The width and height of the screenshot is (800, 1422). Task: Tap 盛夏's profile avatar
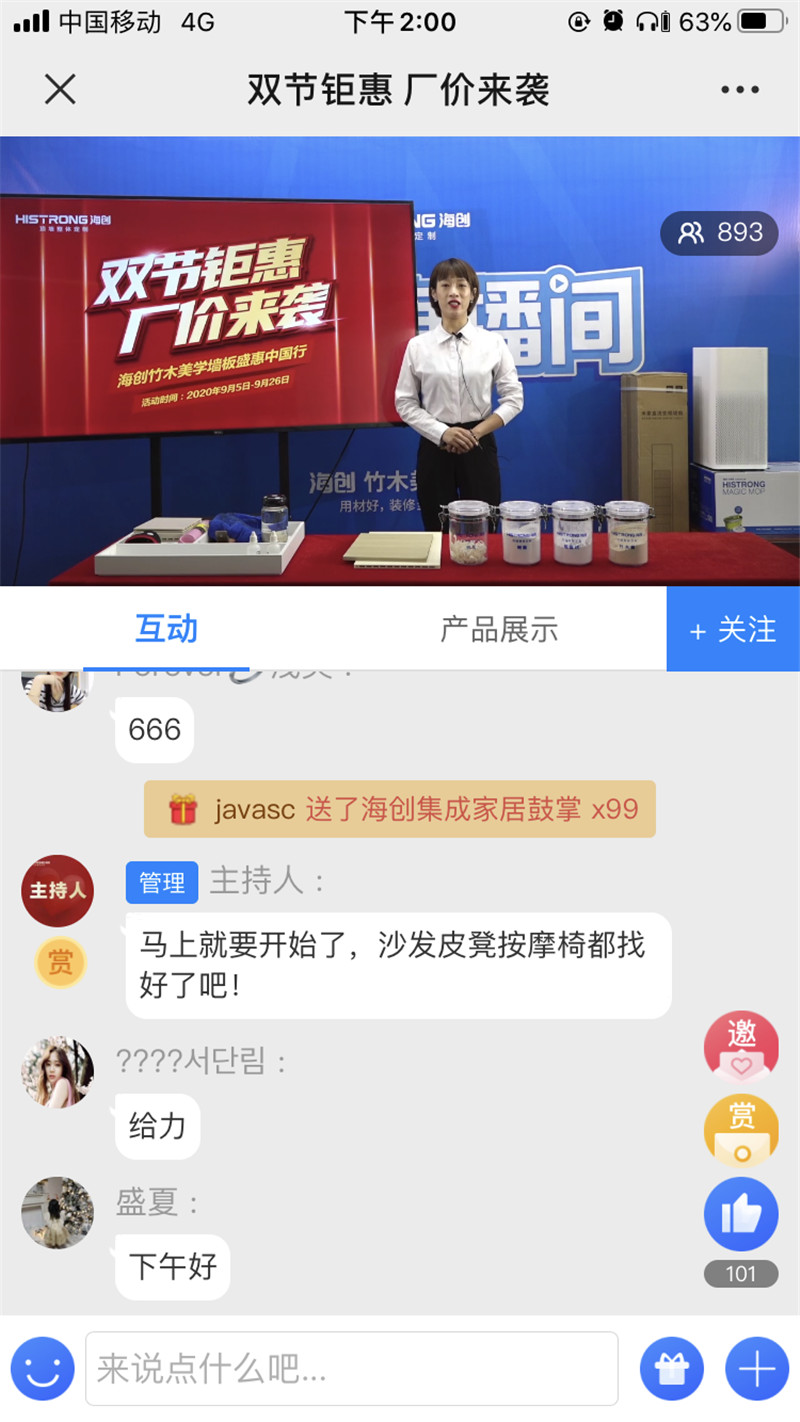tap(57, 1213)
